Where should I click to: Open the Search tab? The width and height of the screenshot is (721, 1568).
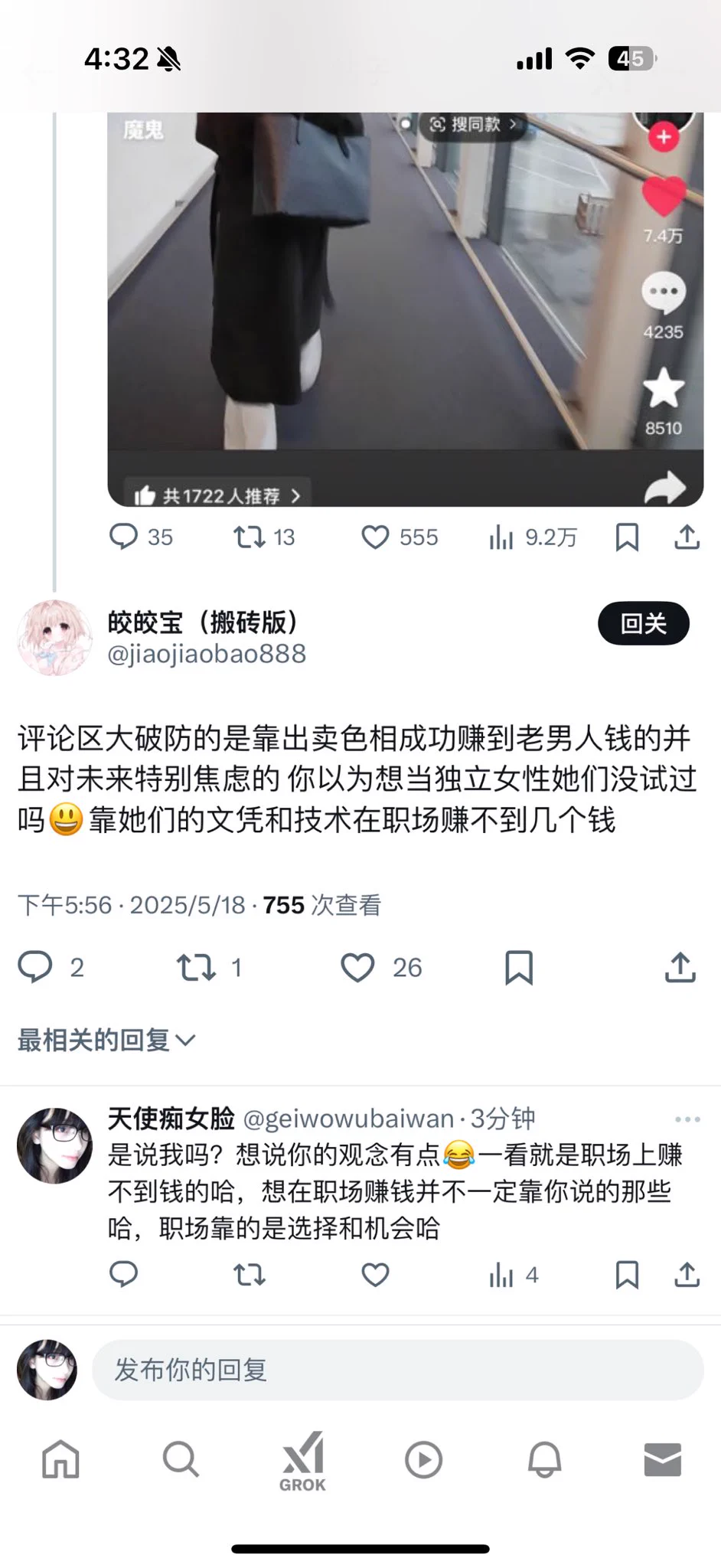coord(181,1459)
